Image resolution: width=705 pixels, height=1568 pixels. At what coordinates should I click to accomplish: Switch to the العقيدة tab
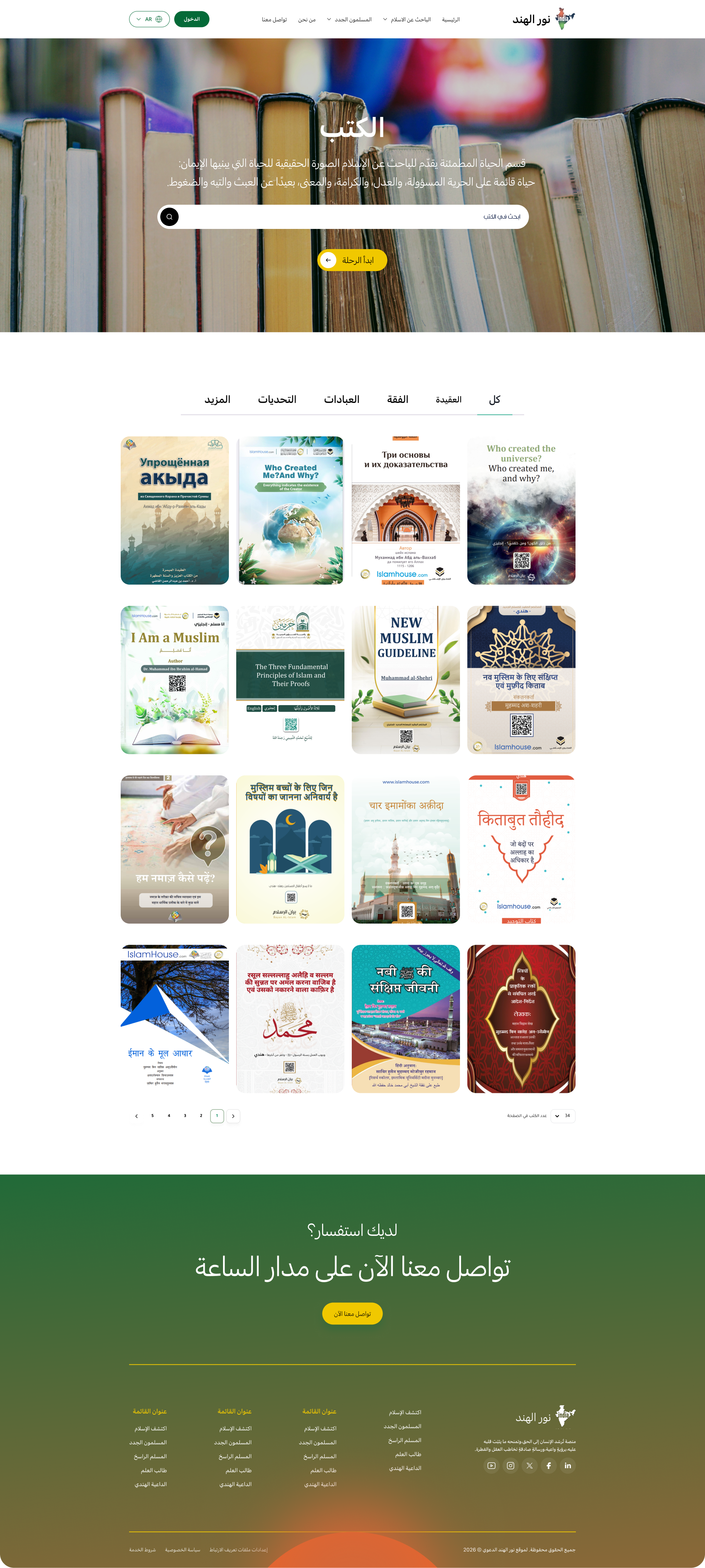tap(448, 400)
